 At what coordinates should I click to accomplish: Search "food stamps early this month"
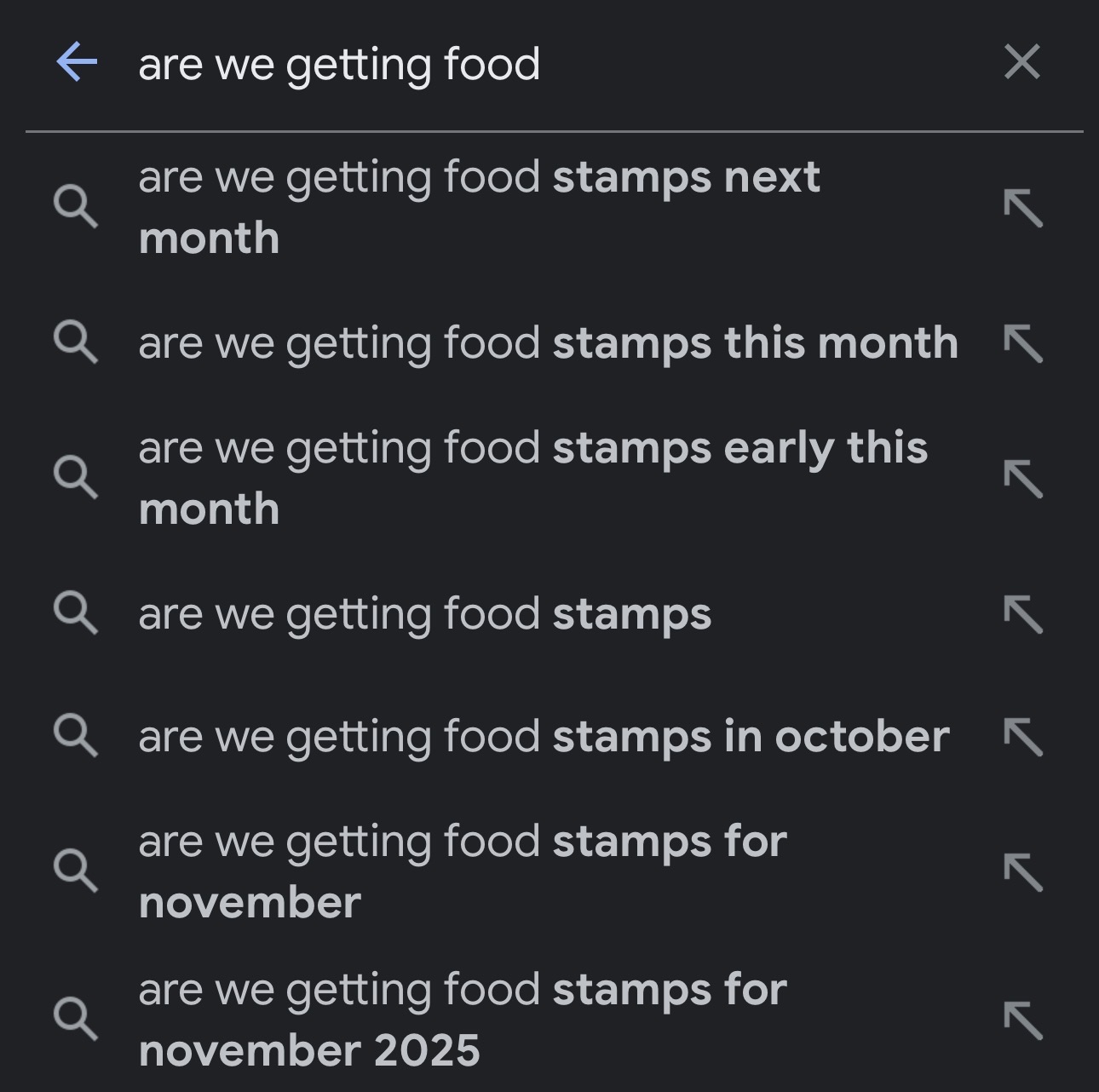[532, 478]
